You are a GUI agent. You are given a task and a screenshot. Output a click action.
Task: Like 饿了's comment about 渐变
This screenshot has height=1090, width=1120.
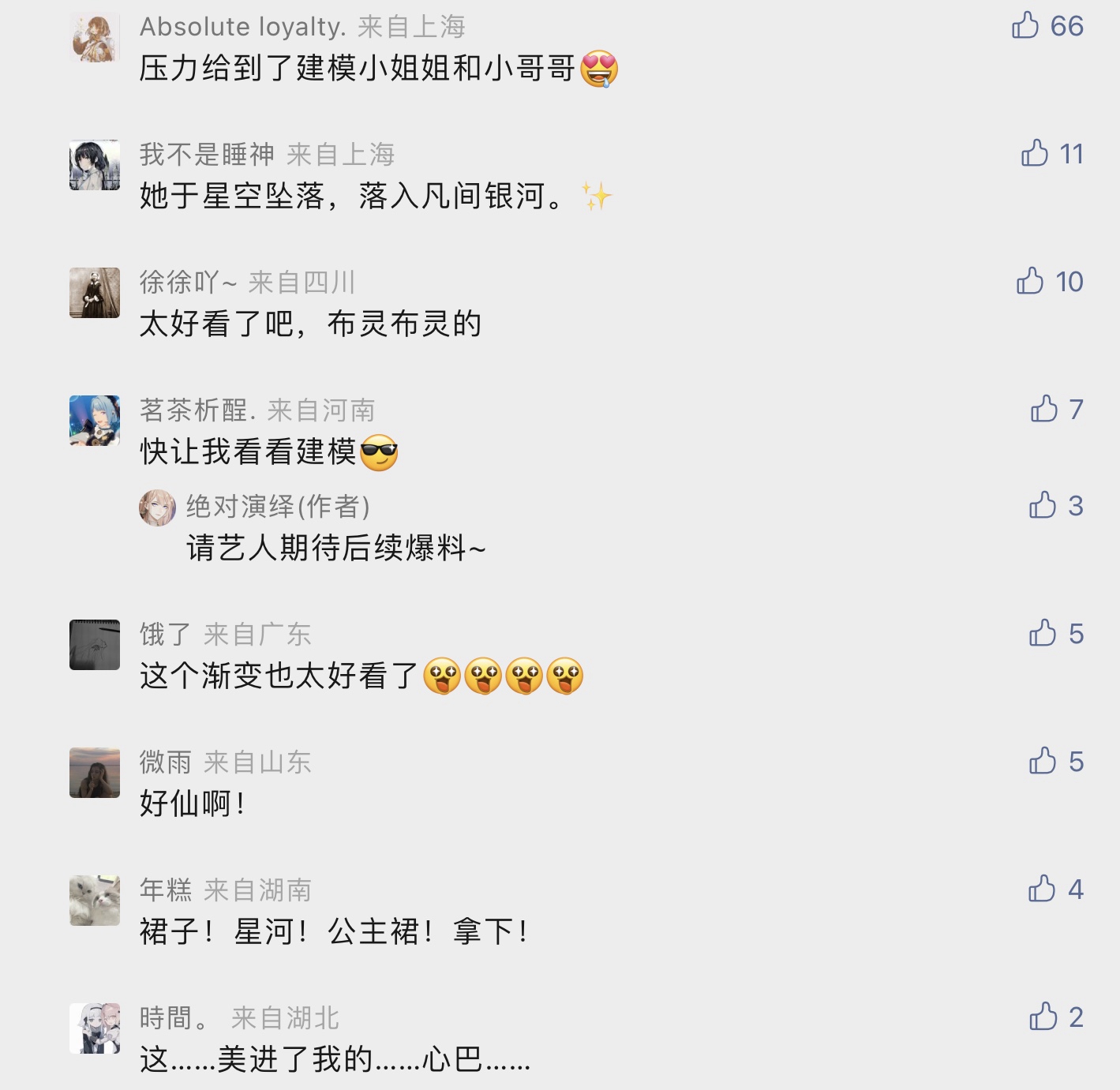click(x=1043, y=633)
